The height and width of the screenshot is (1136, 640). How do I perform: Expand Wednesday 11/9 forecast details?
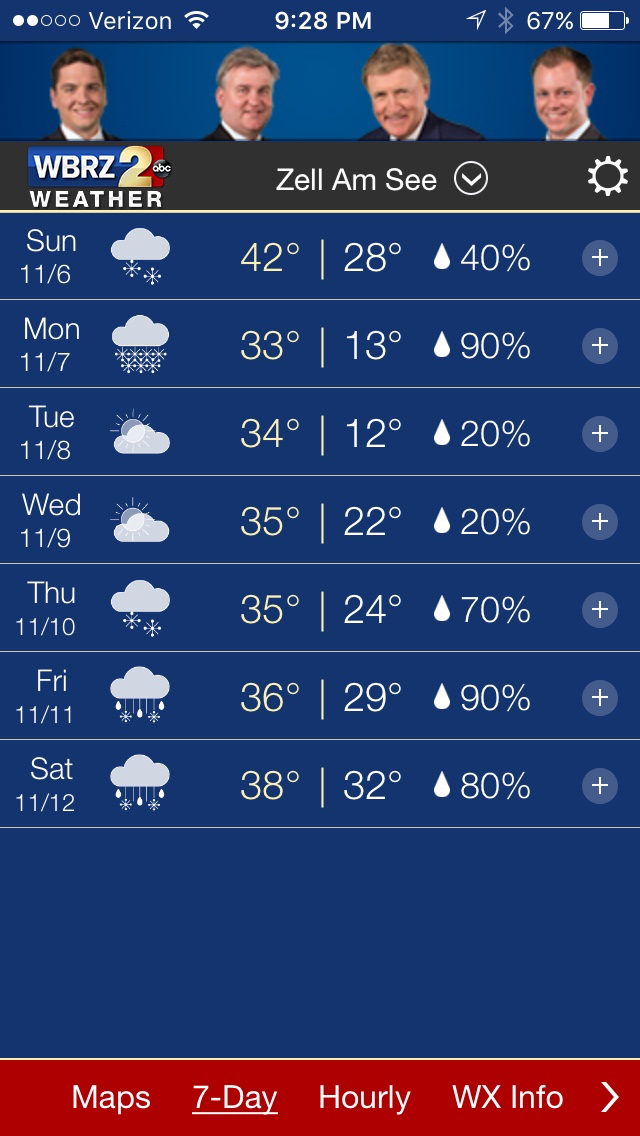[599, 522]
